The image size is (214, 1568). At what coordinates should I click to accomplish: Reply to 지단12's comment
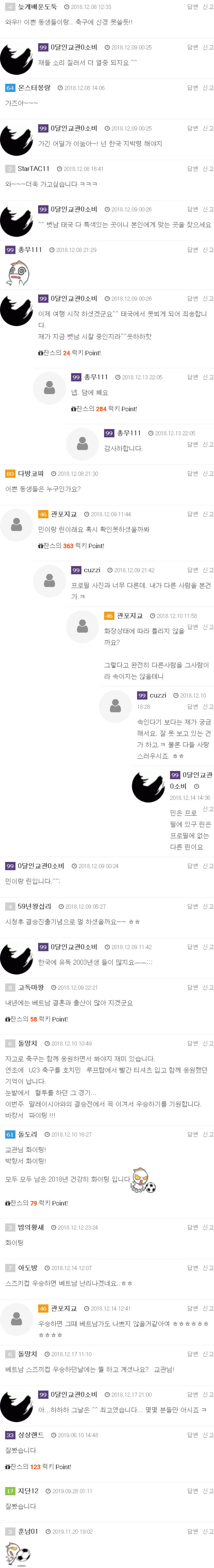click(192, 1491)
